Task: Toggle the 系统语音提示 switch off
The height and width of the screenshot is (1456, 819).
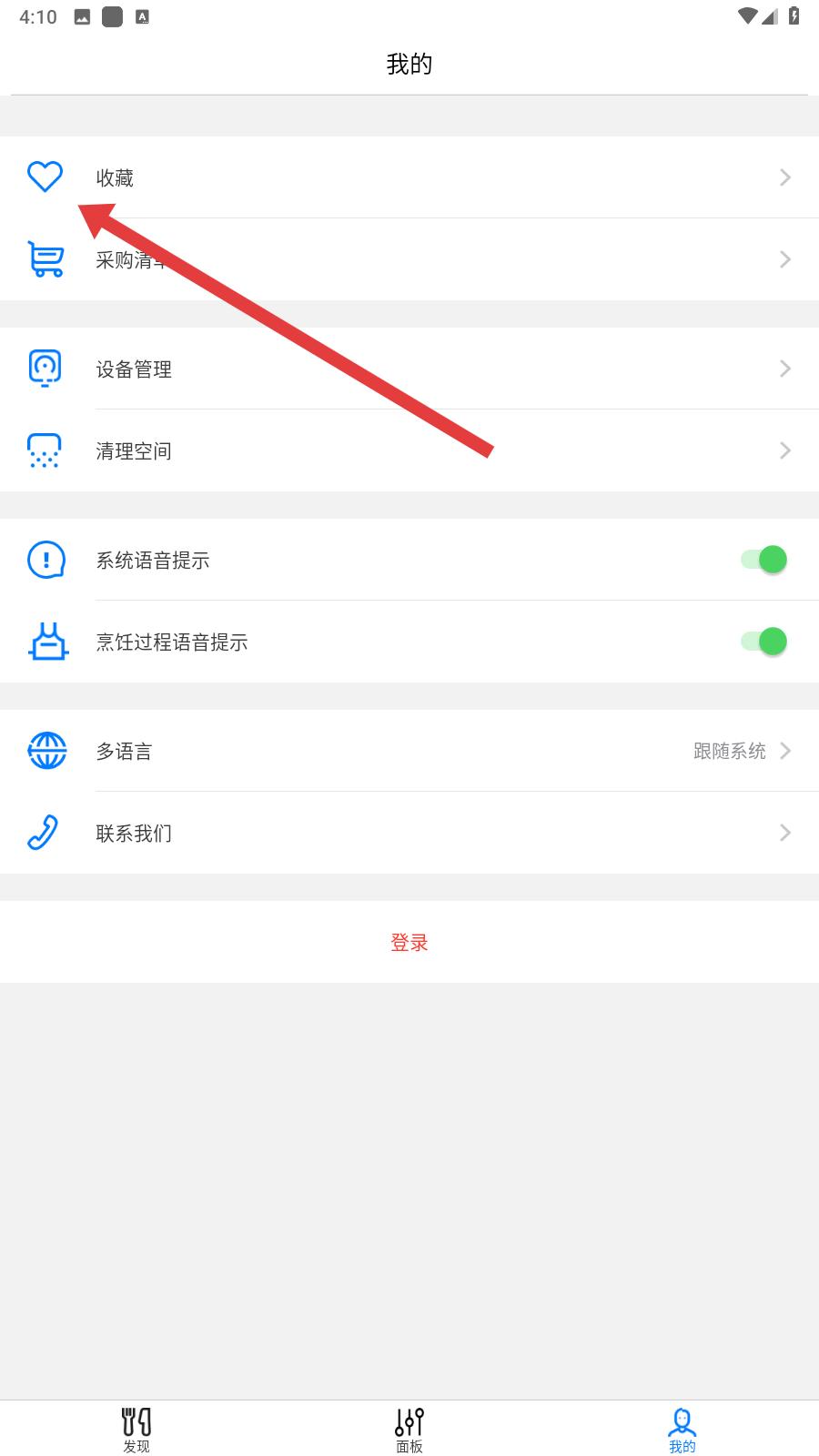Action: click(x=763, y=560)
